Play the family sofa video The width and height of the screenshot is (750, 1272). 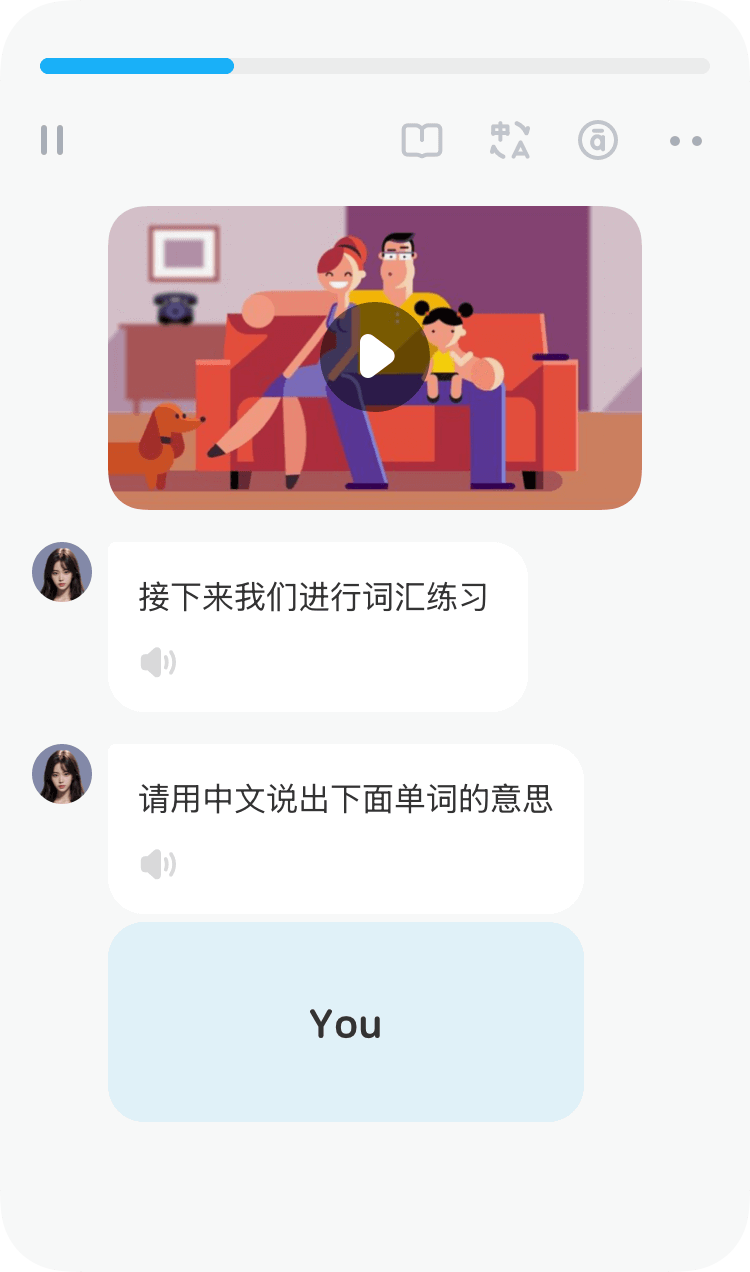click(x=375, y=357)
